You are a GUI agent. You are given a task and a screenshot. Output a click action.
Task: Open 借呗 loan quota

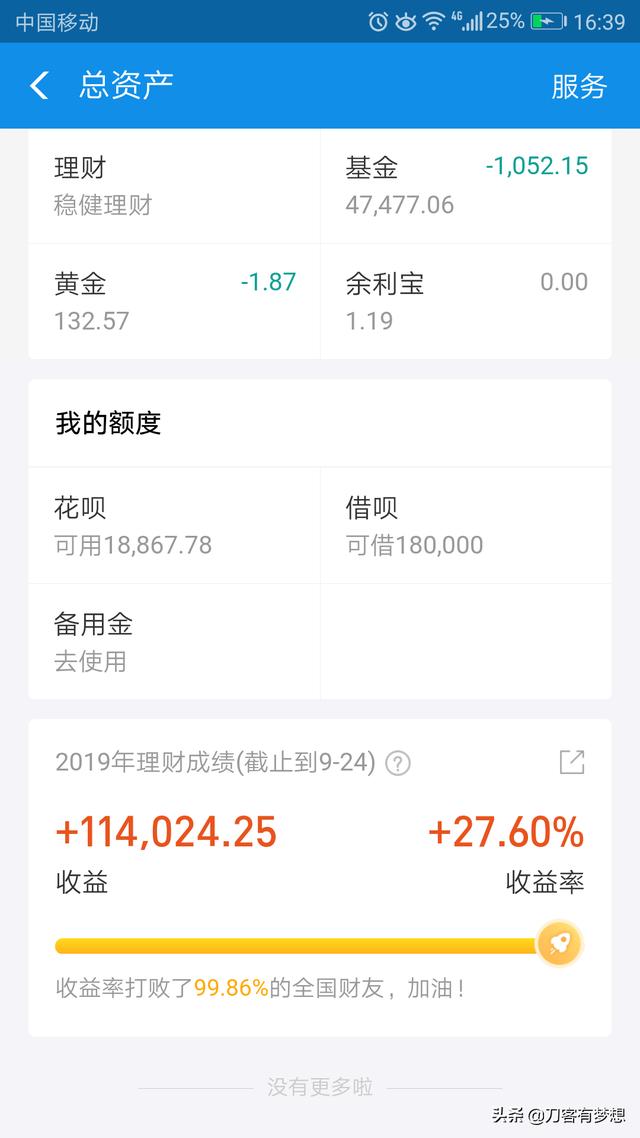coord(466,525)
